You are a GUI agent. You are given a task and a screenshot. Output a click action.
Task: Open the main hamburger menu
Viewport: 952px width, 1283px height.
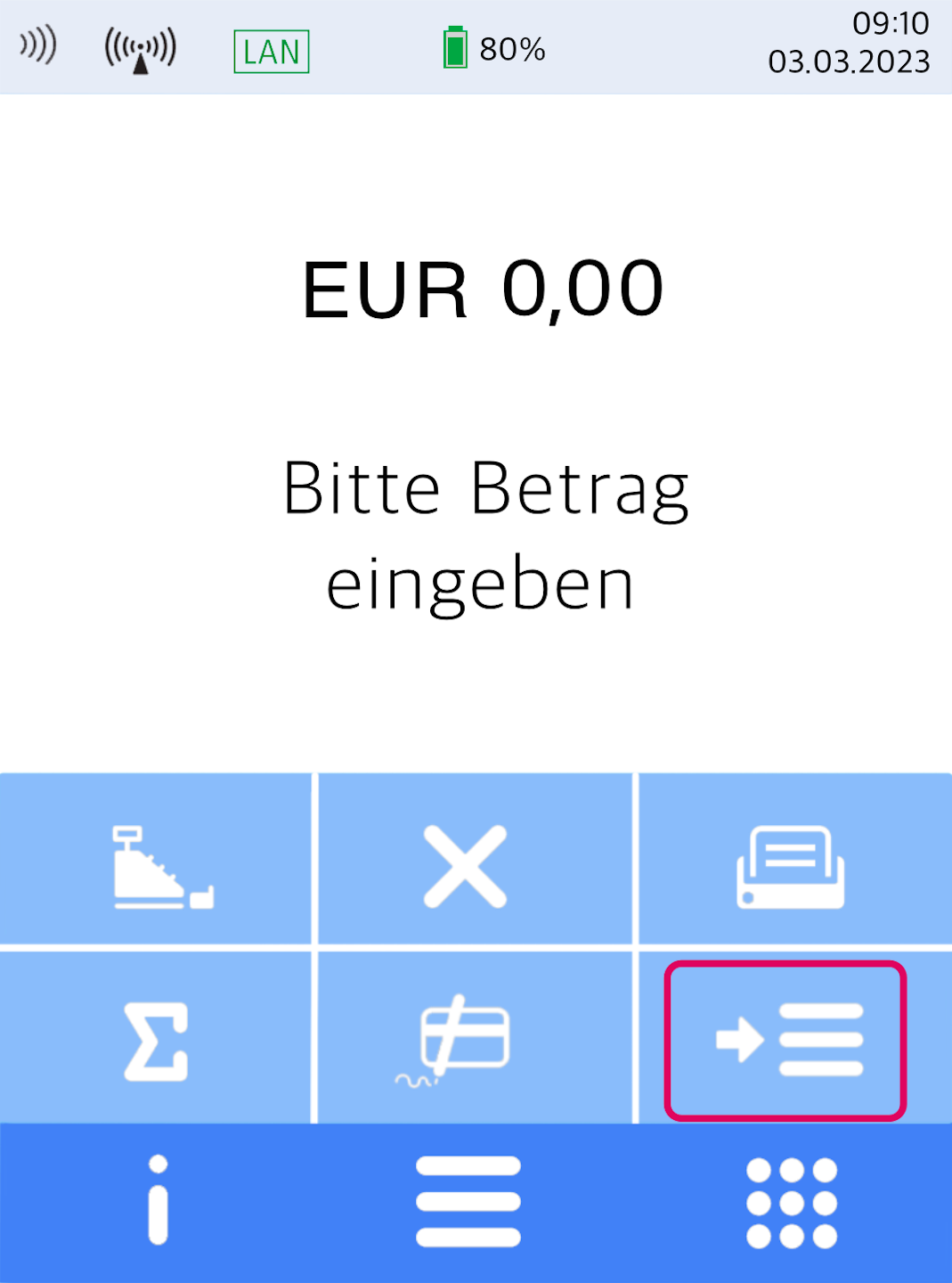(x=468, y=1201)
